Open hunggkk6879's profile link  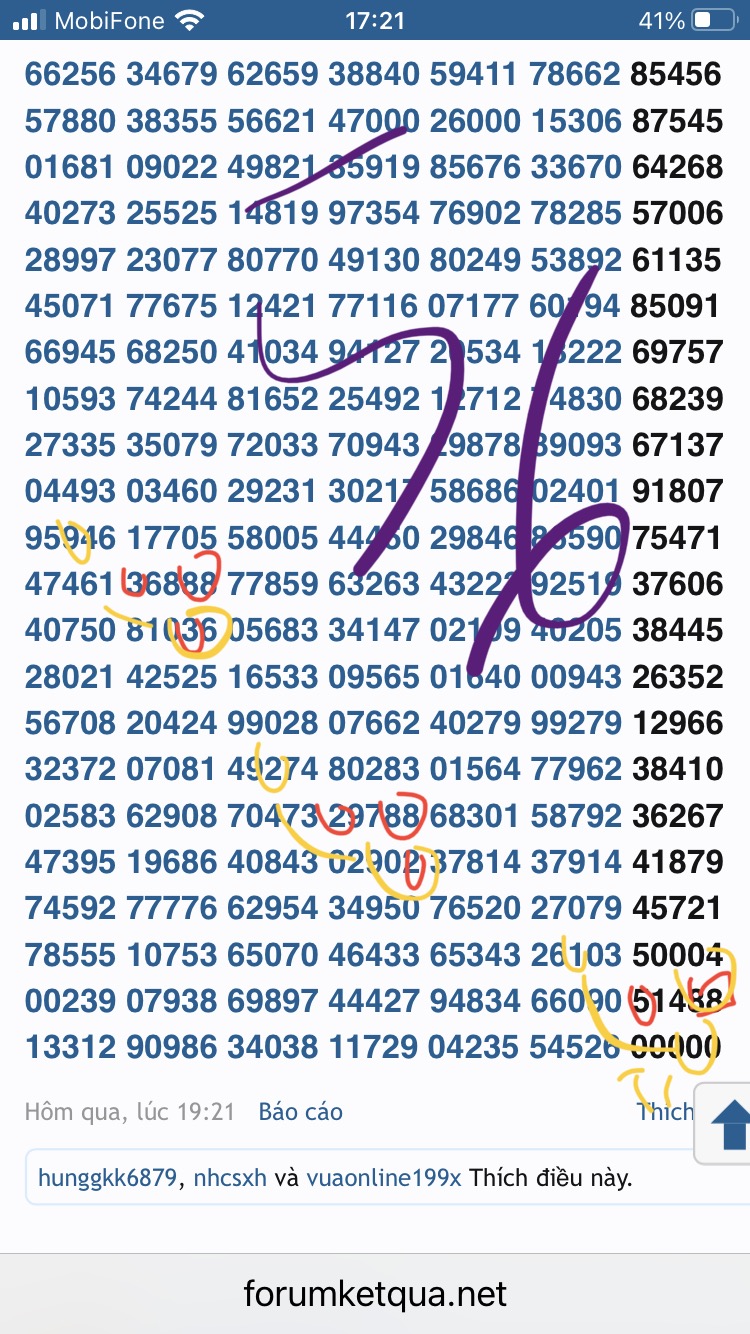pyautogui.click(x=106, y=1177)
